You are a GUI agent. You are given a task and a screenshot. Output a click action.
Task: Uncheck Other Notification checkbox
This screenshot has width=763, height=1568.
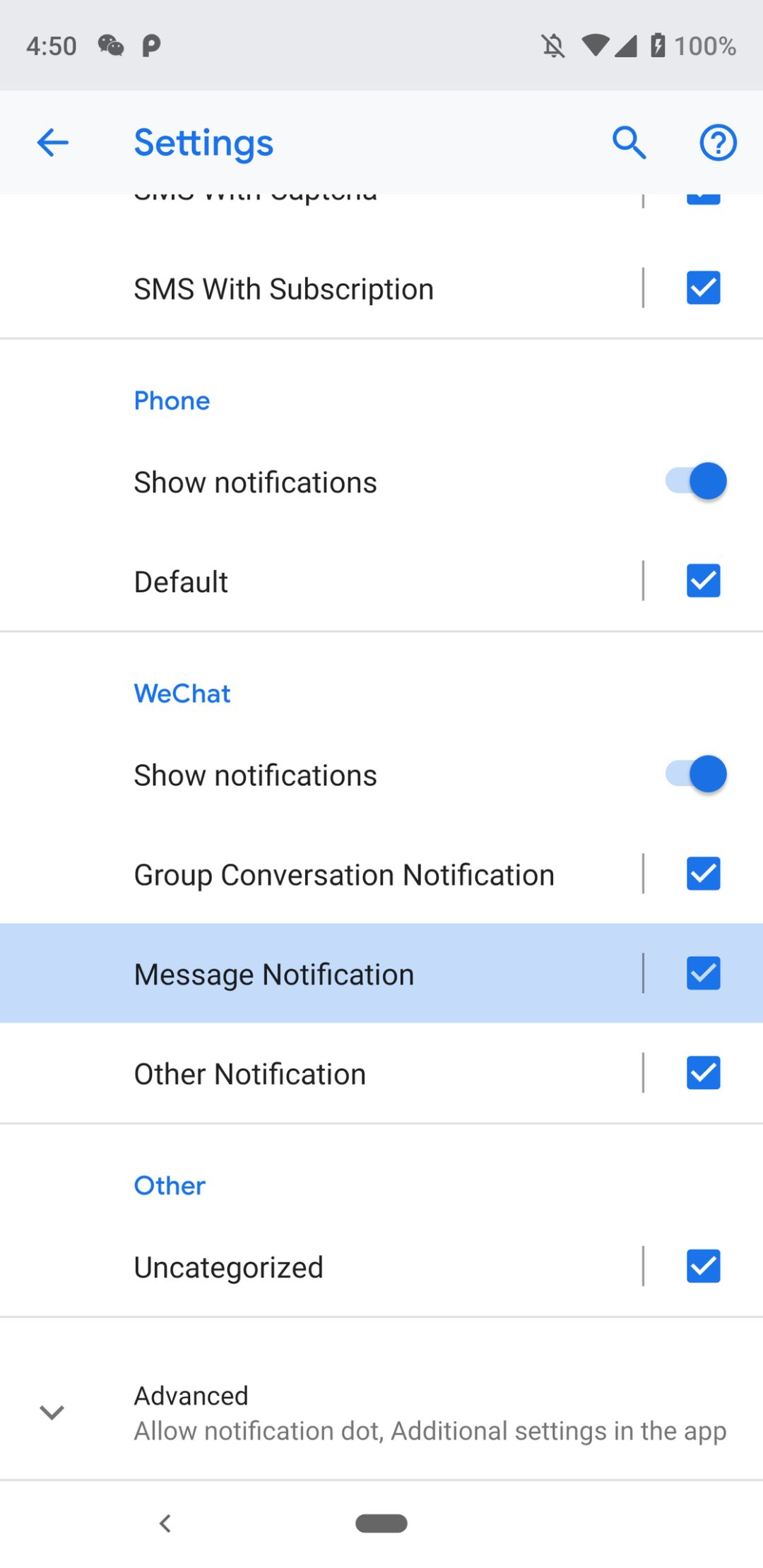pyautogui.click(x=703, y=1073)
